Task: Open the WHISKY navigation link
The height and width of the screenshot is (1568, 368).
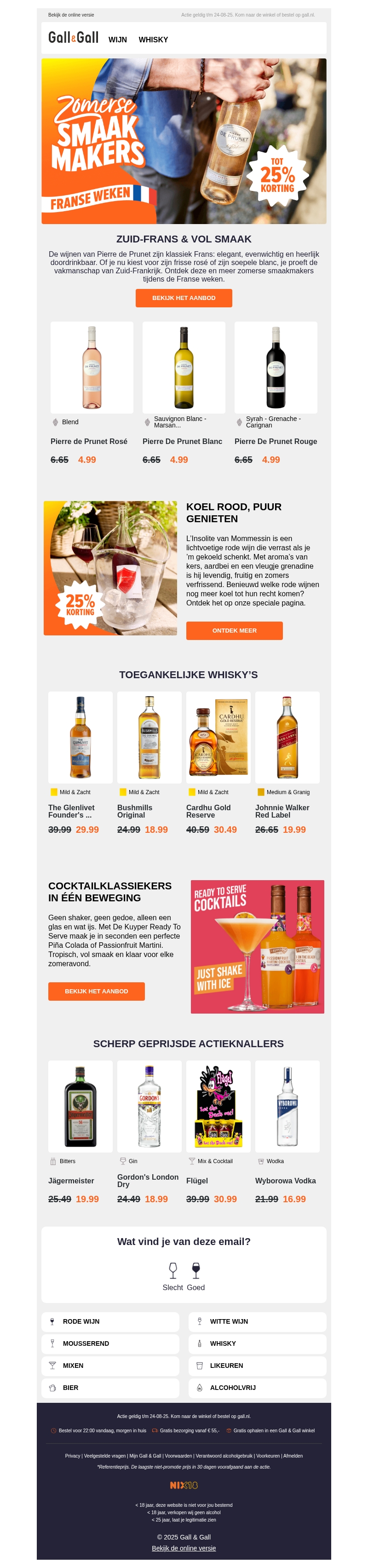Action: coord(153,40)
